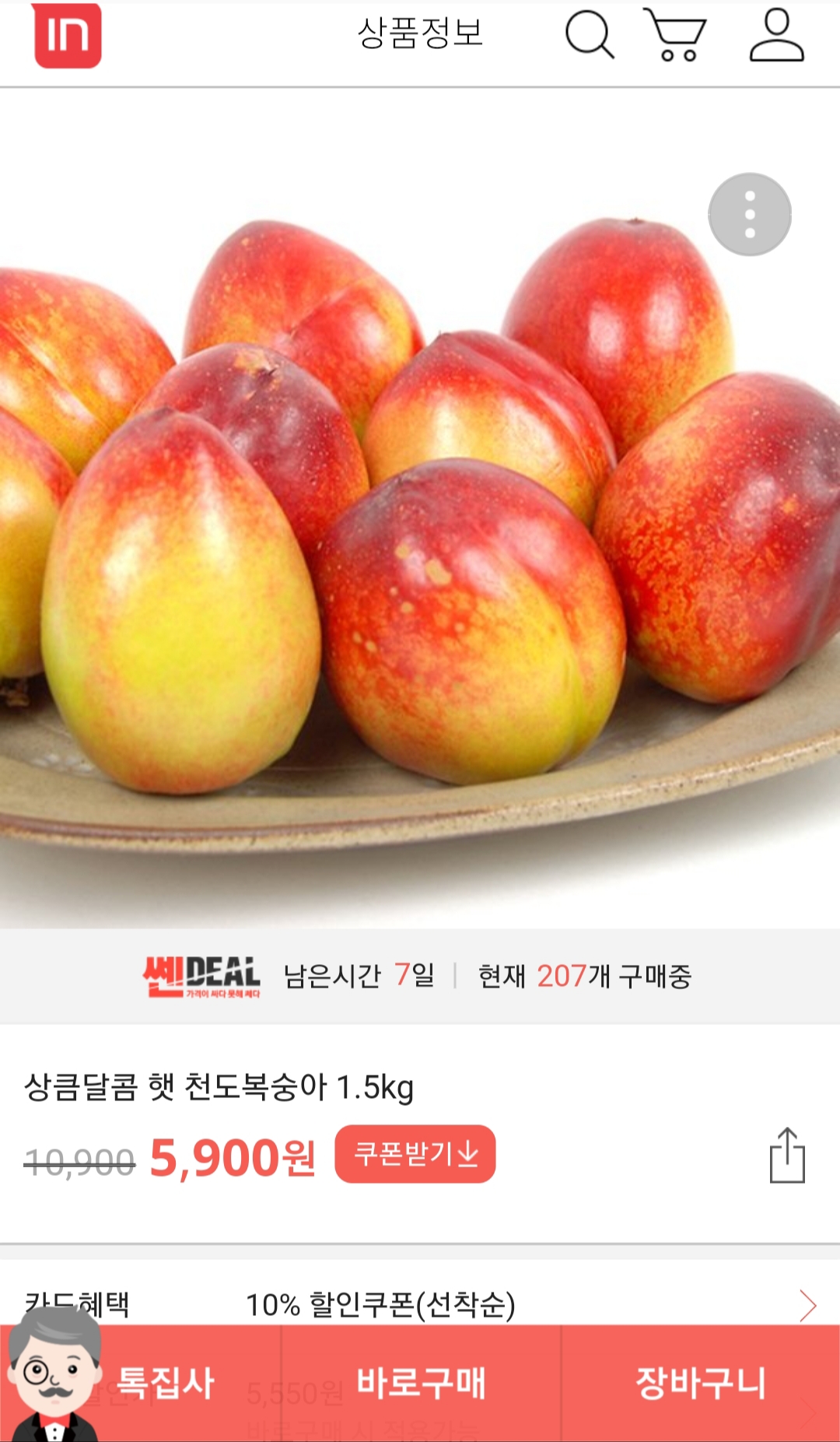840x1442 pixels.
Task: Expand the 카드혜택 discount coupon row
Action: [x=807, y=1305]
